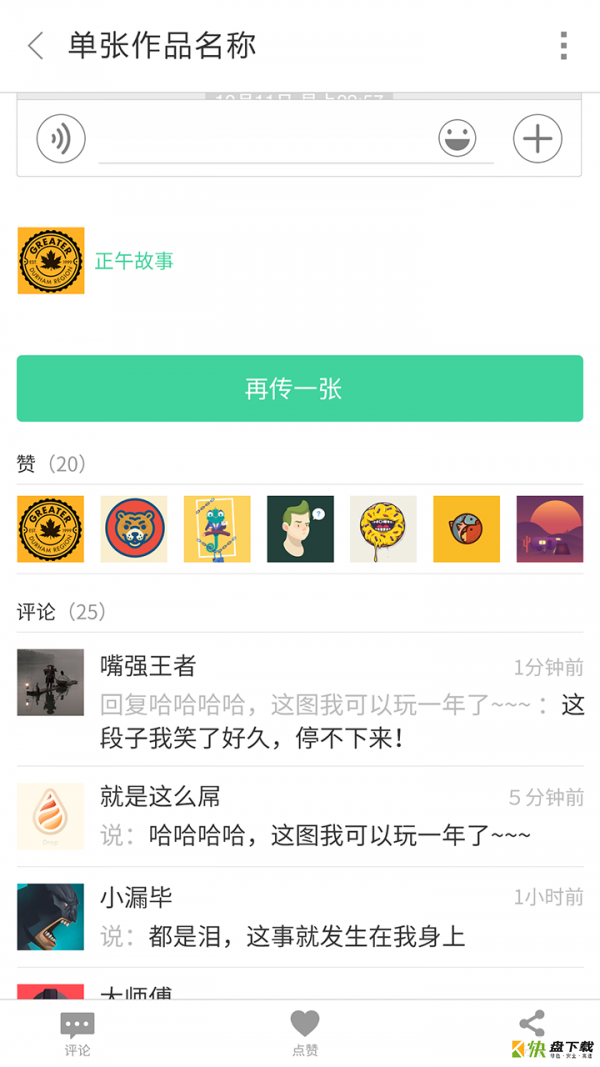The height and width of the screenshot is (1067, 600).
Task: Open the emoji picker
Action: (457, 138)
